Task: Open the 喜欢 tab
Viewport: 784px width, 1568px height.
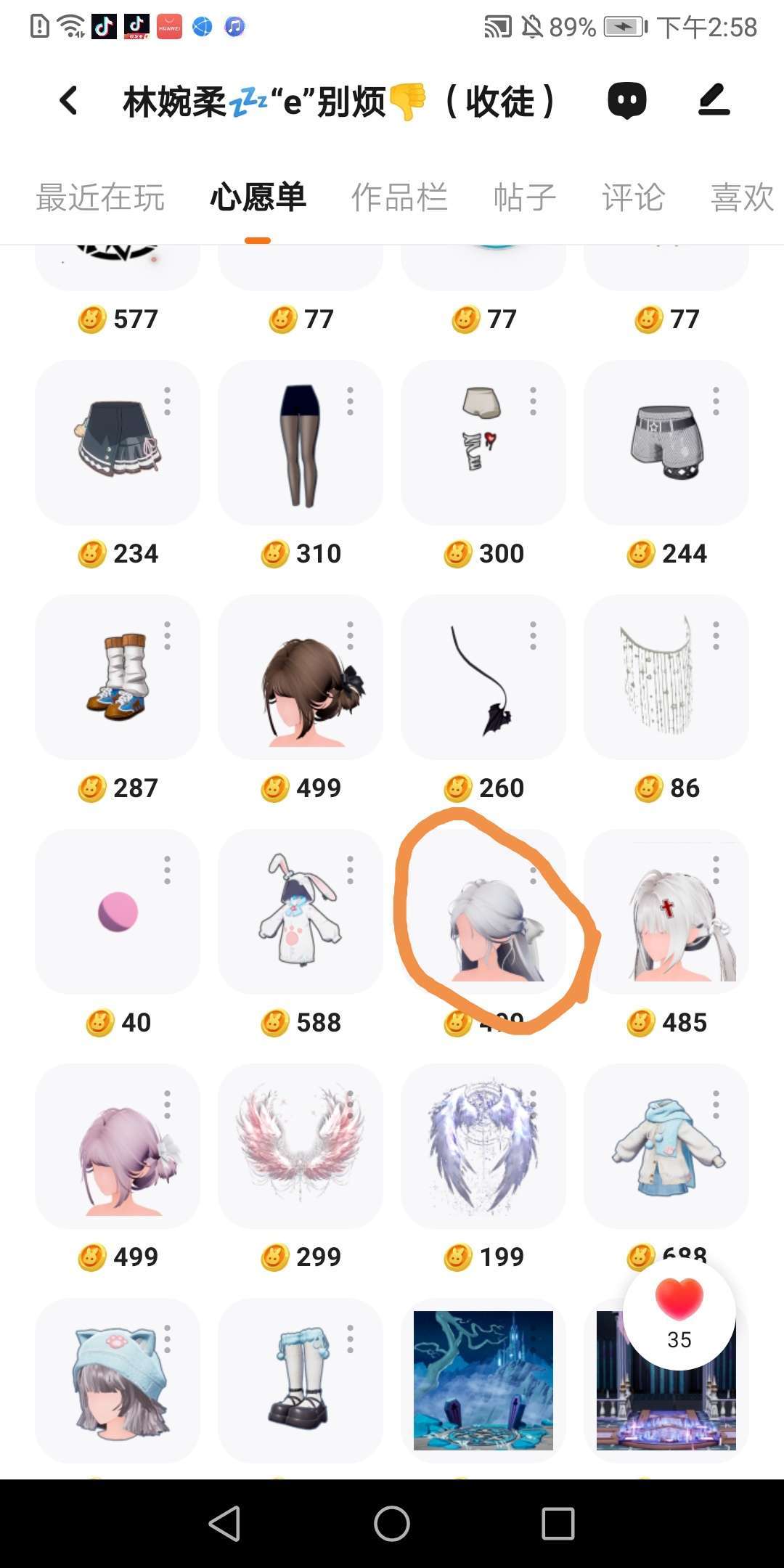Action: pos(742,197)
